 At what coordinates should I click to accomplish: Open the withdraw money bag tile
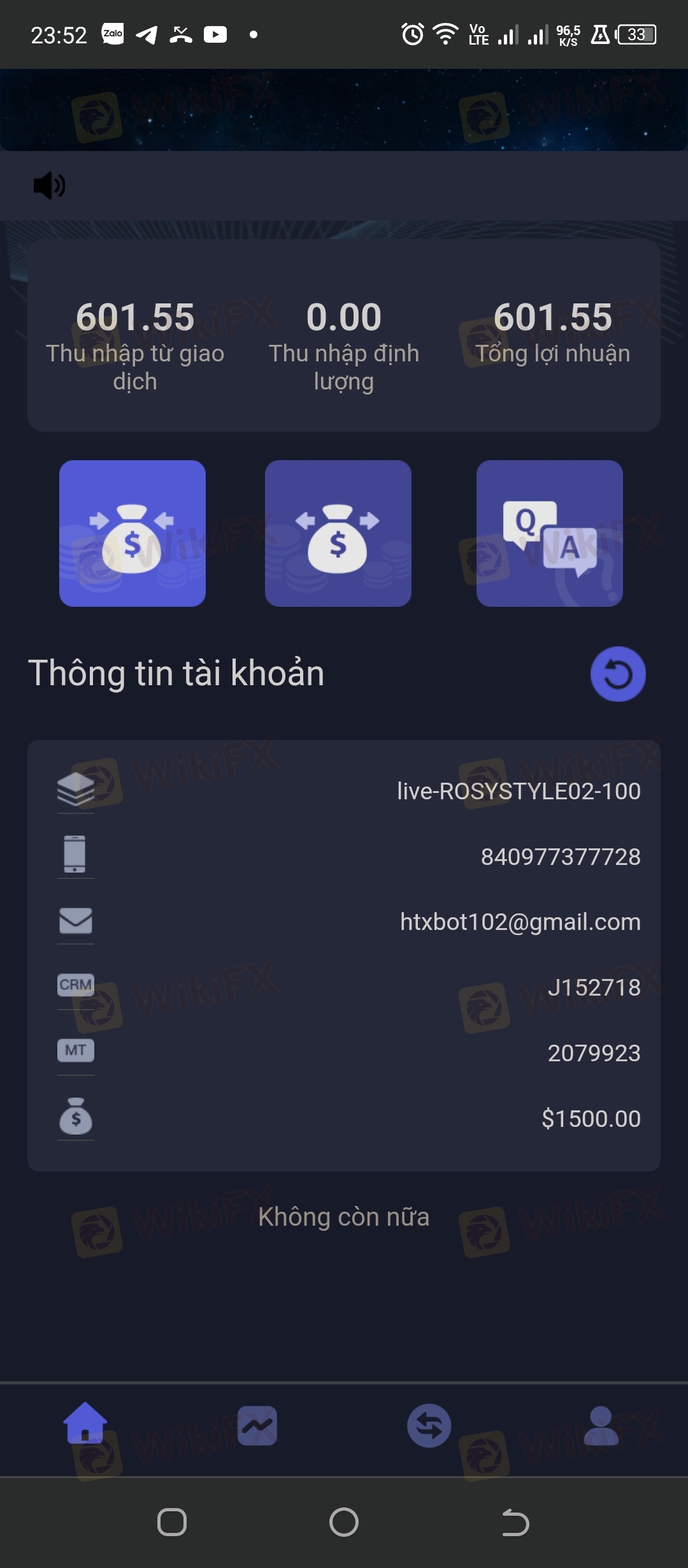tap(338, 534)
